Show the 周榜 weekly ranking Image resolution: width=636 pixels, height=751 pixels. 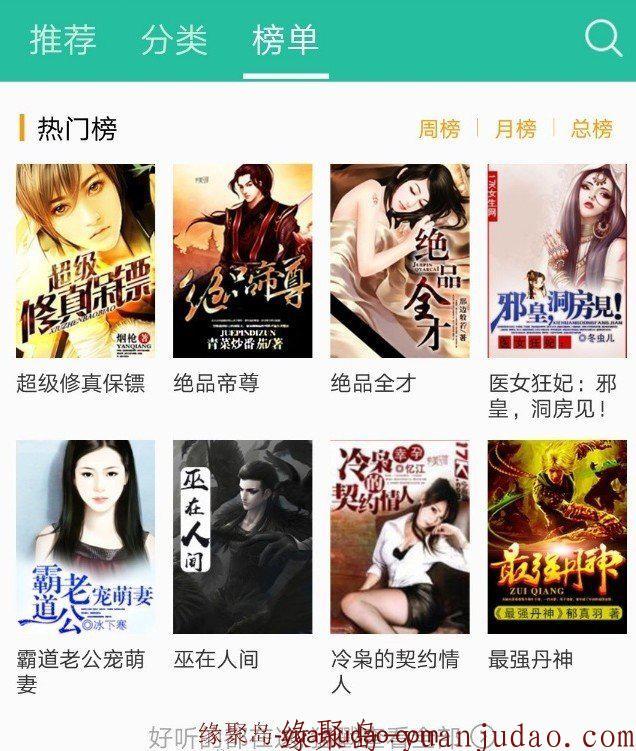pyautogui.click(x=439, y=129)
